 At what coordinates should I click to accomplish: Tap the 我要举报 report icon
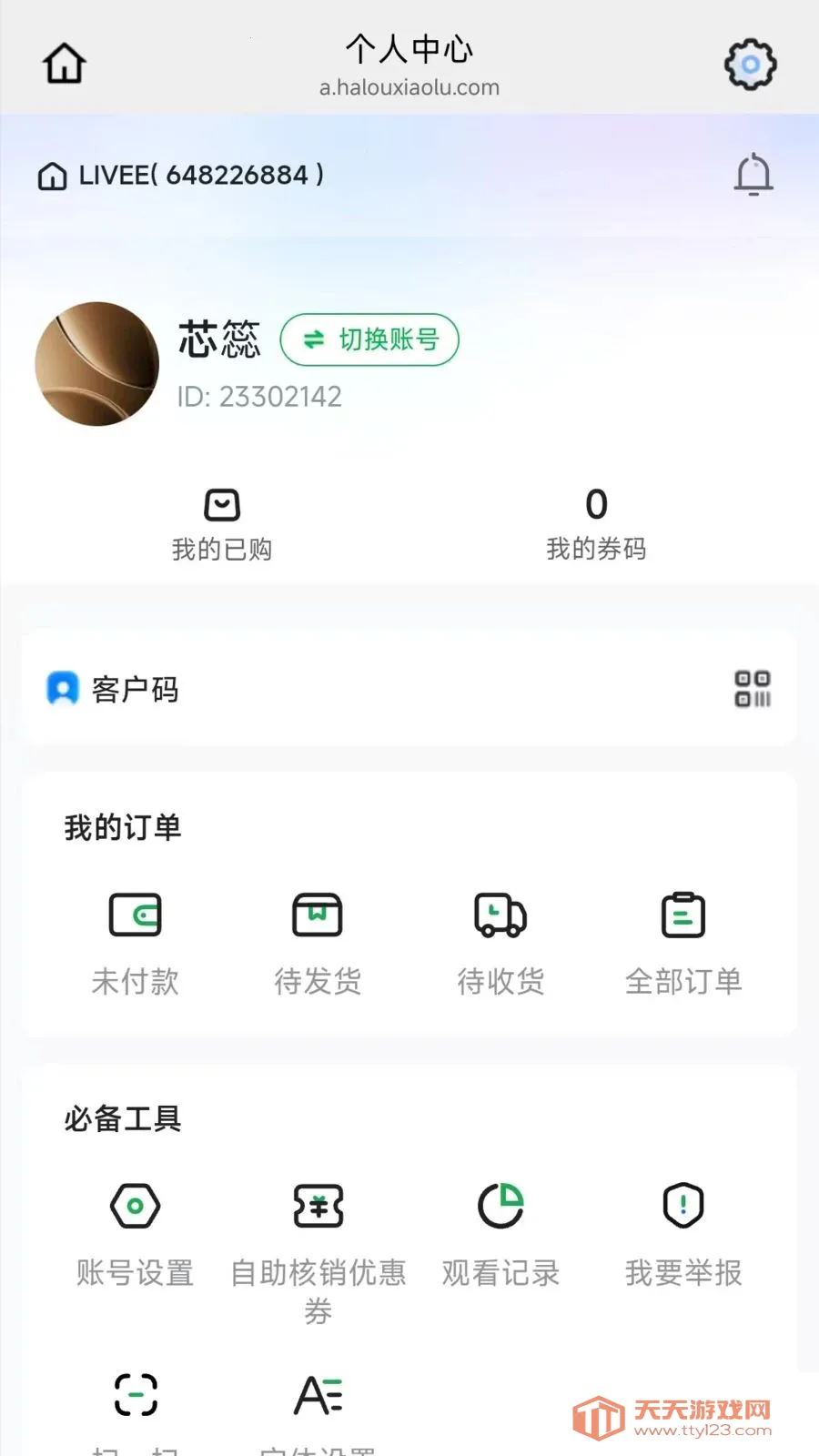[x=683, y=1206]
